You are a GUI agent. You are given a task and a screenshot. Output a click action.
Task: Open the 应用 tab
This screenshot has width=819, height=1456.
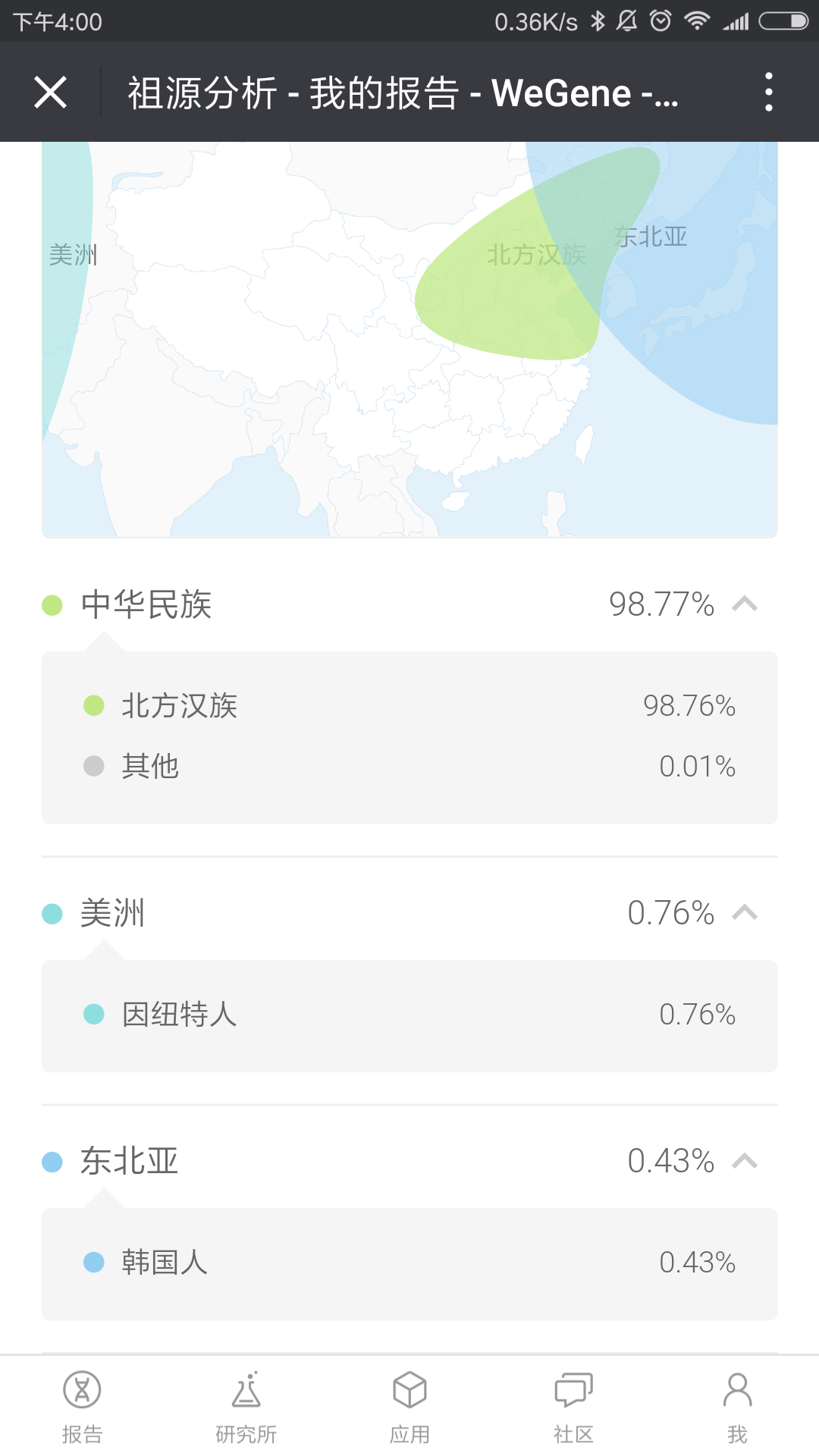coord(409,1407)
